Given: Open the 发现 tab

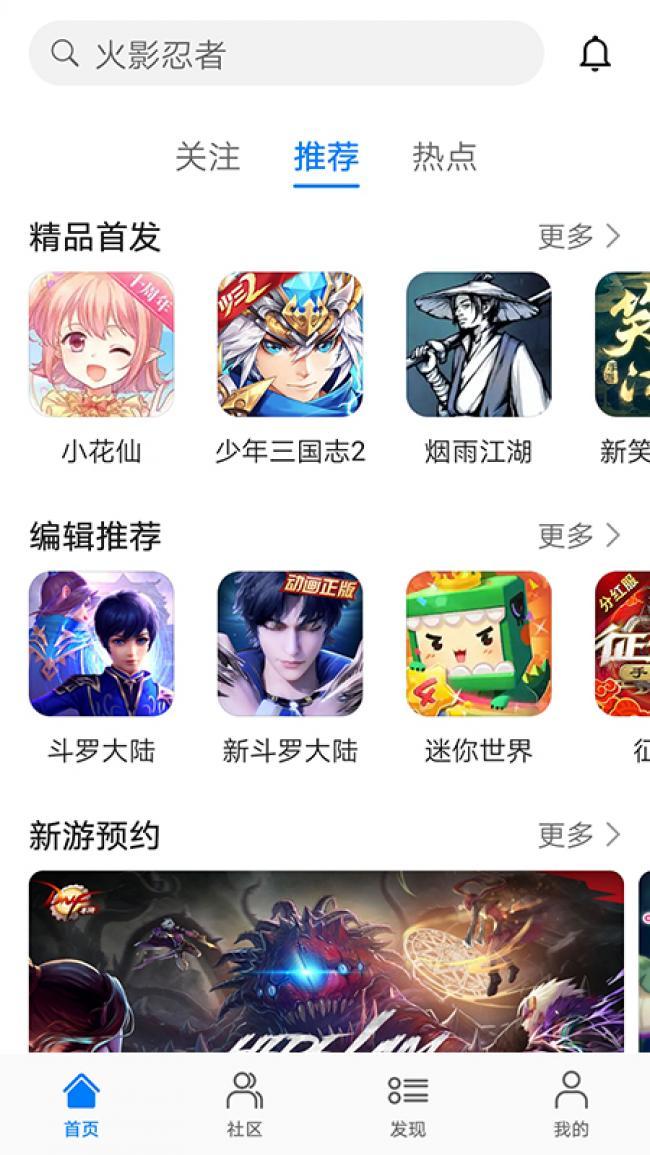Looking at the screenshot, I should pos(407,1104).
